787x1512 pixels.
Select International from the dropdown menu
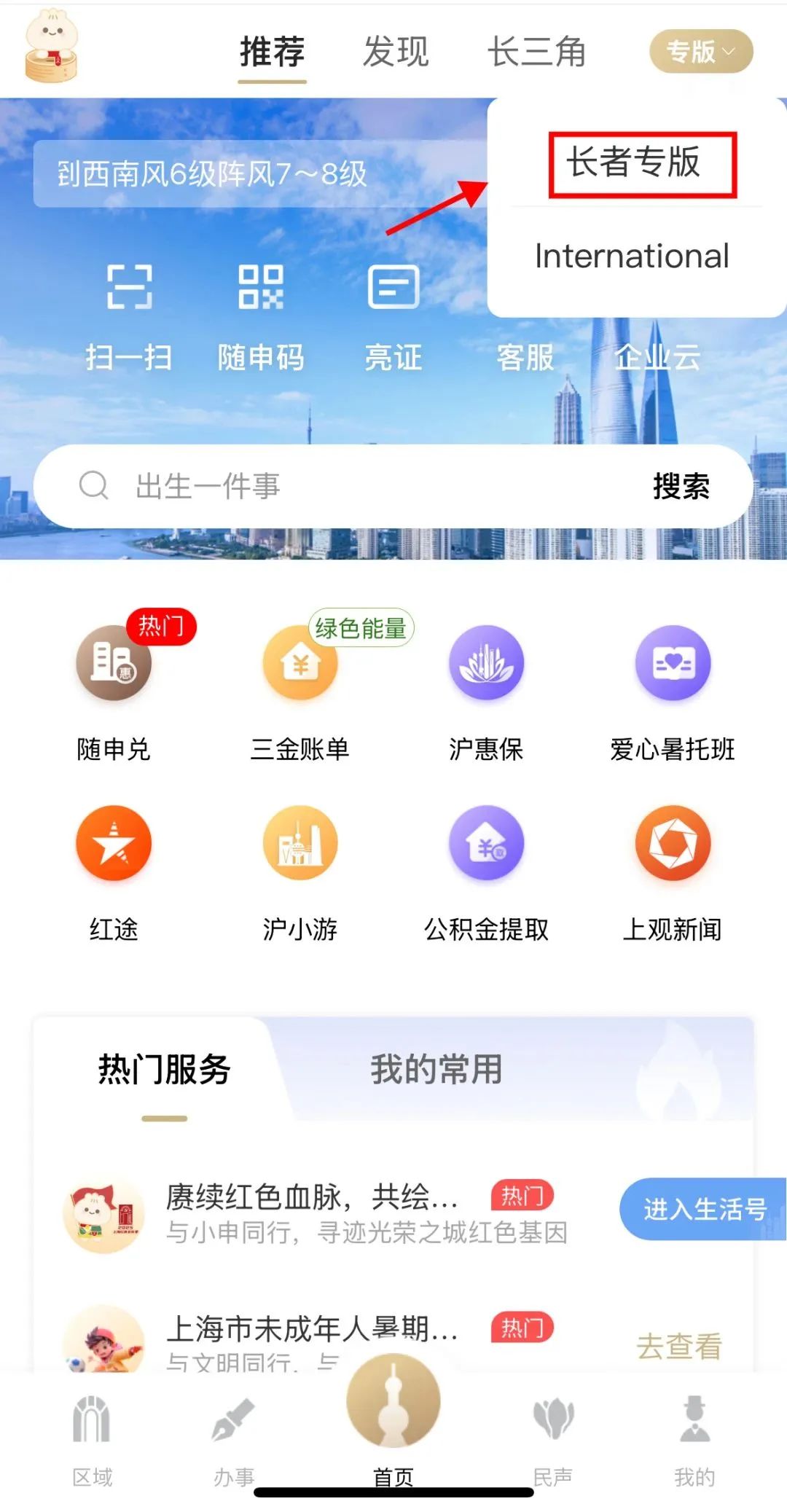click(632, 256)
